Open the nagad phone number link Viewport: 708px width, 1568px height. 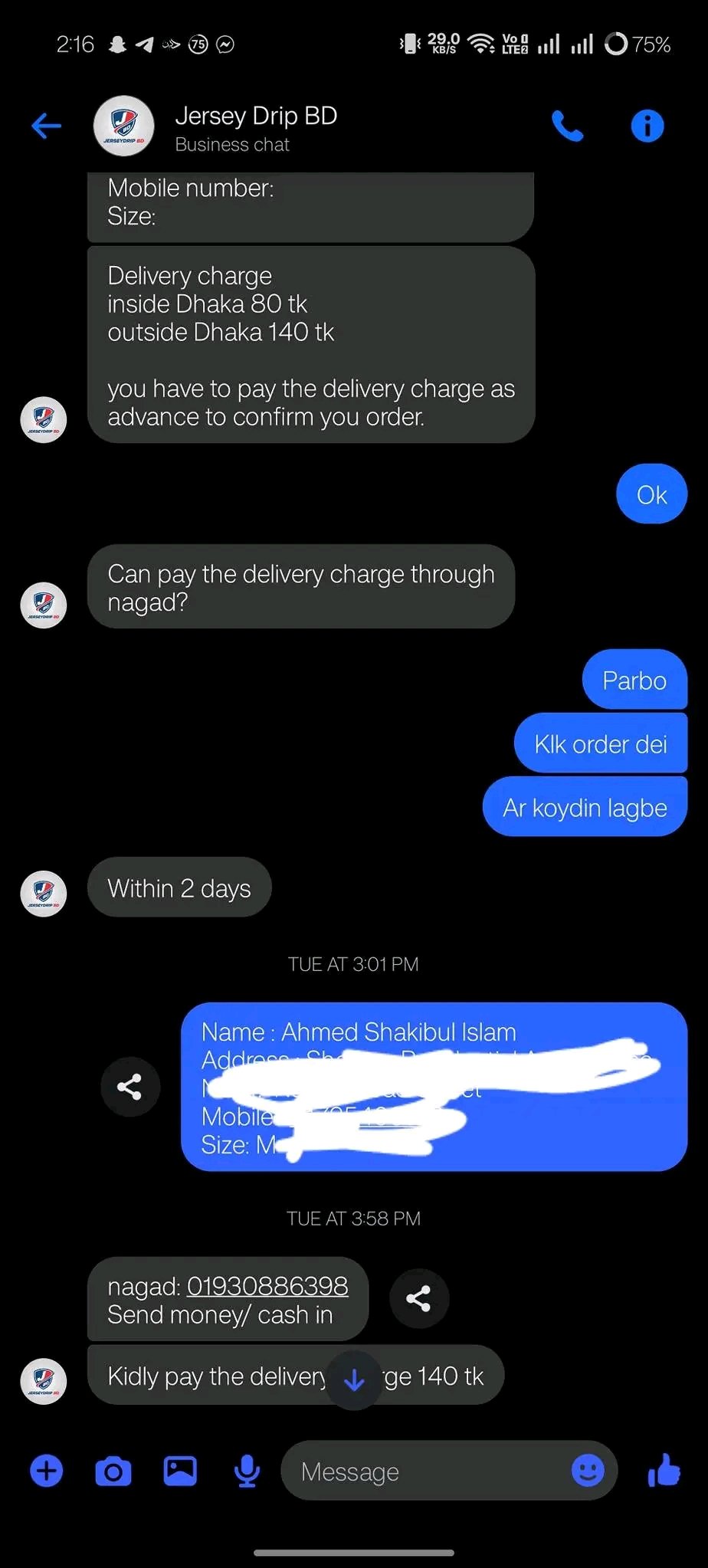267,1286
